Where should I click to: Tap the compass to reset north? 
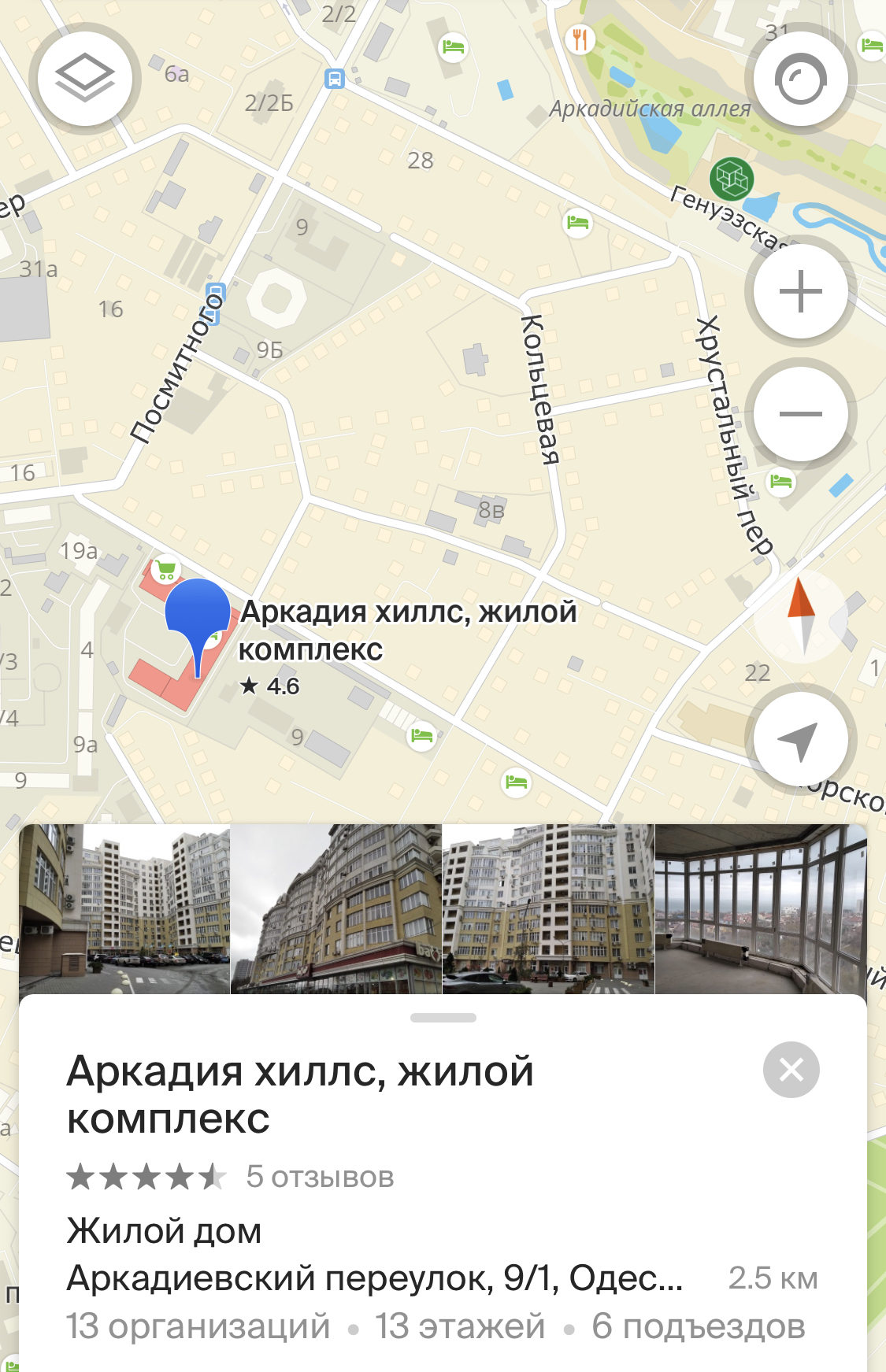pos(800,616)
